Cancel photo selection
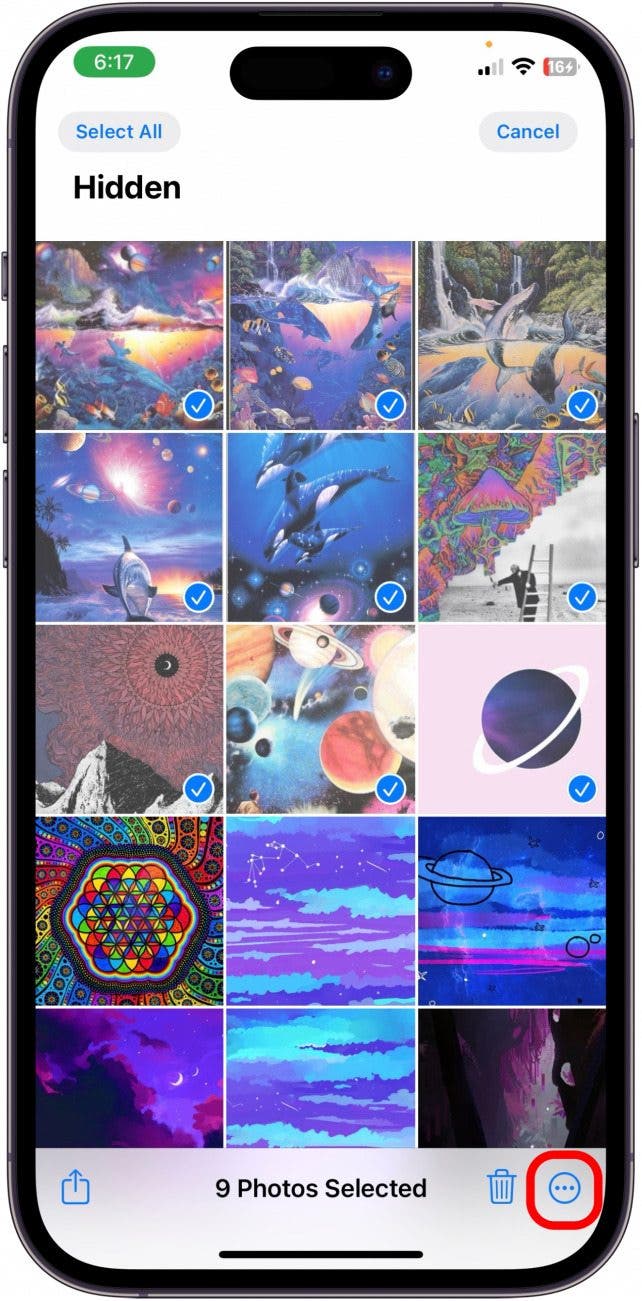642x1301 pixels. [x=527, y=132]
